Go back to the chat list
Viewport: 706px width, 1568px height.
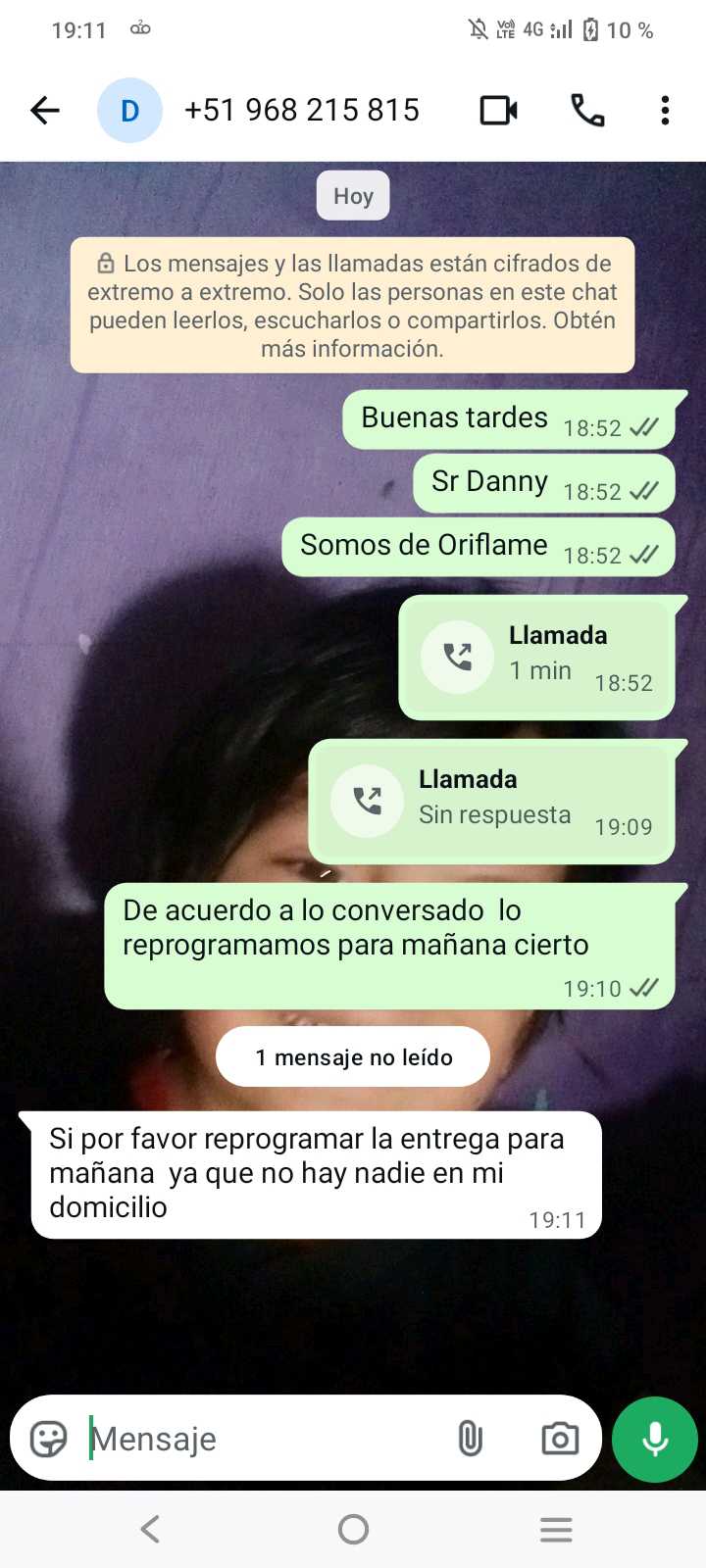[45, 111]
